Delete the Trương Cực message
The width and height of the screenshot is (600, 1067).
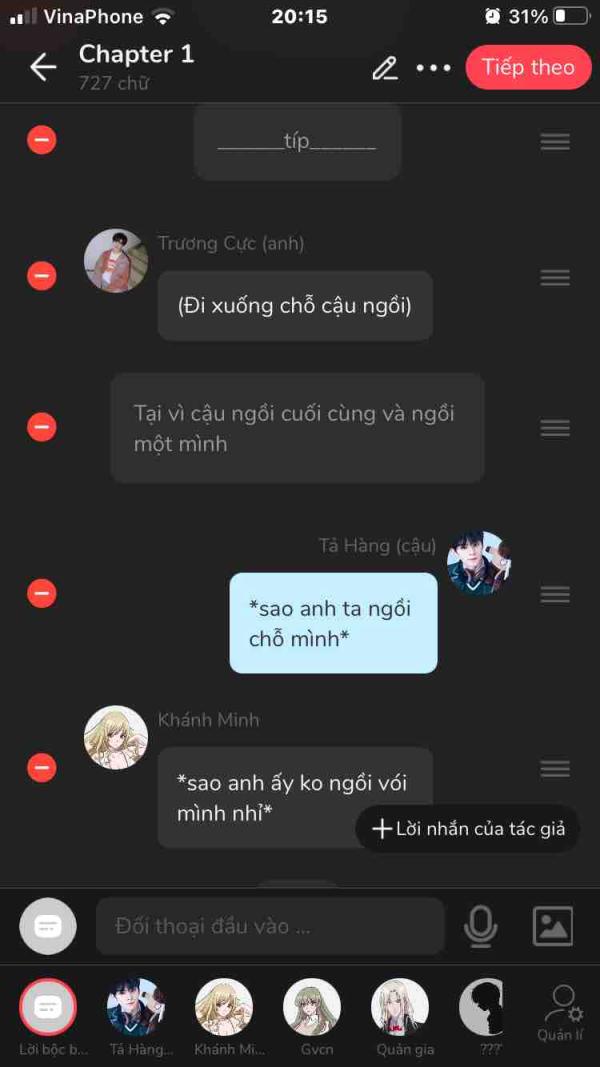41,275
